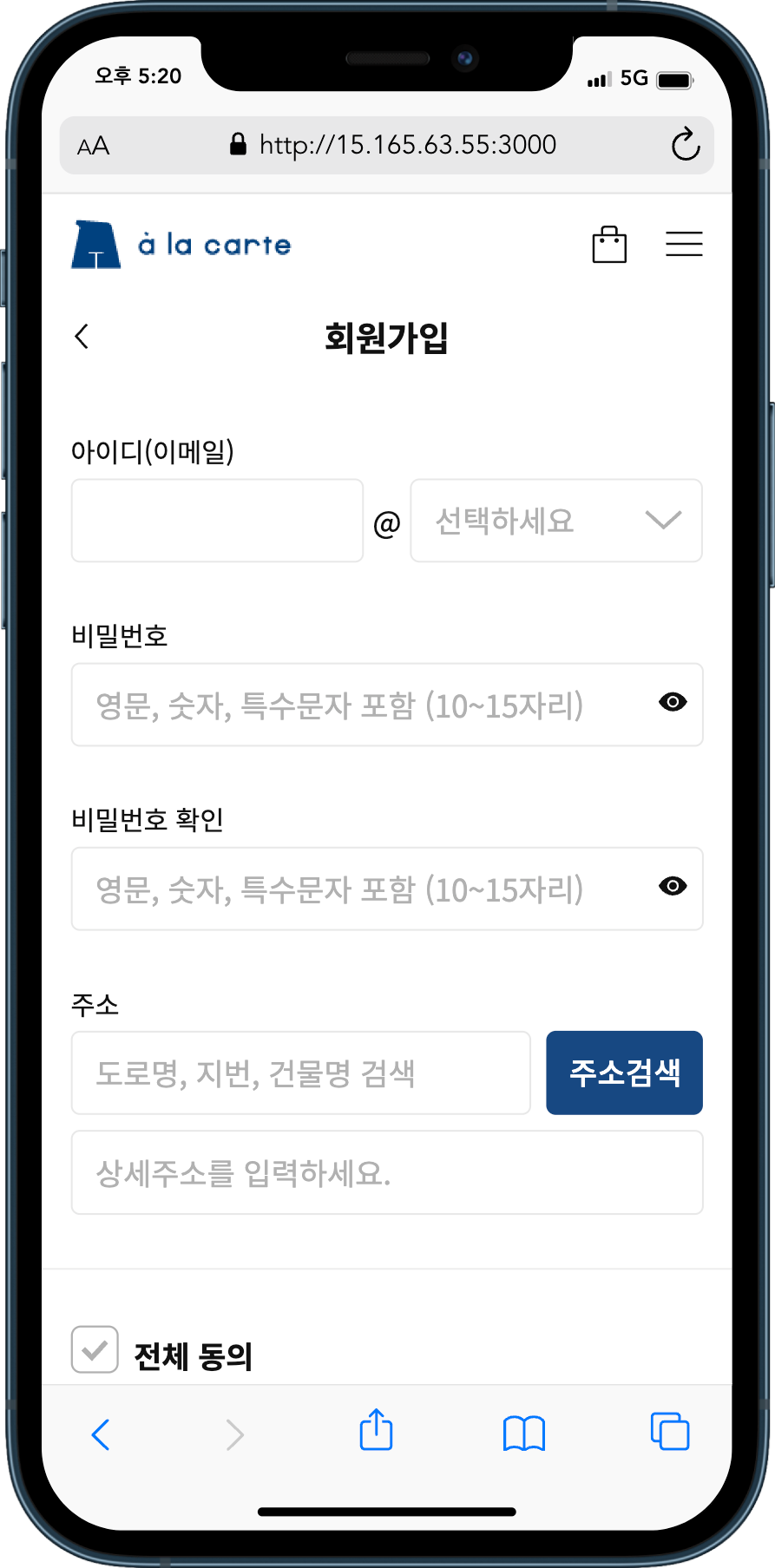Open the Safari tabs overview
Viewport: 775px width, 1568px height.
(670, 1432)
